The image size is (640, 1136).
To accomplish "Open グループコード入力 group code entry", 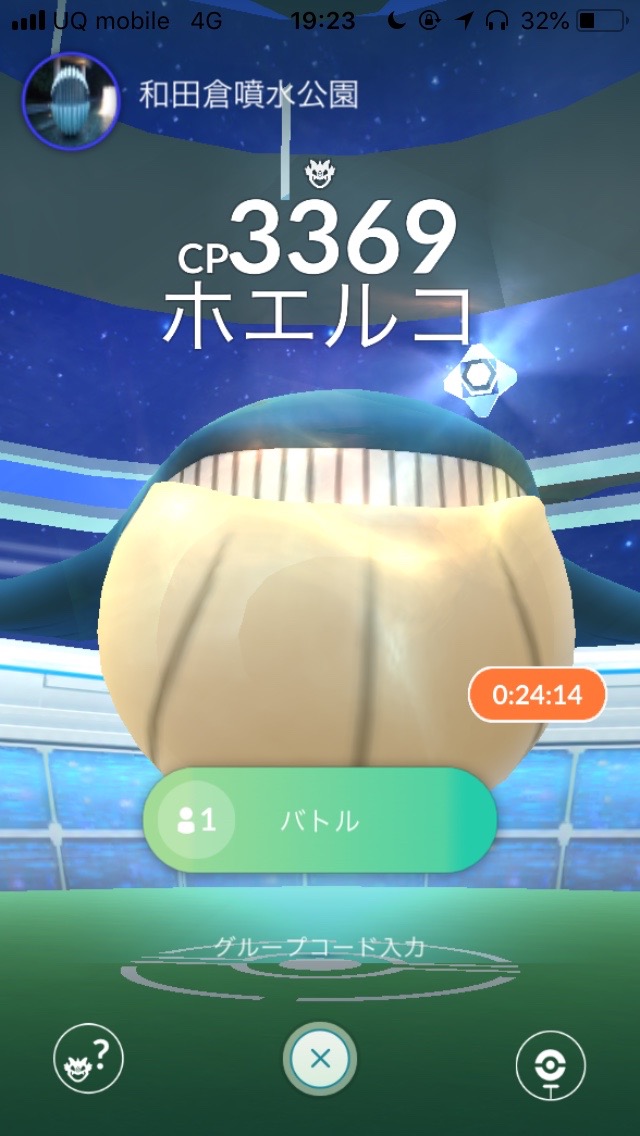I will [x=319, y=947].
